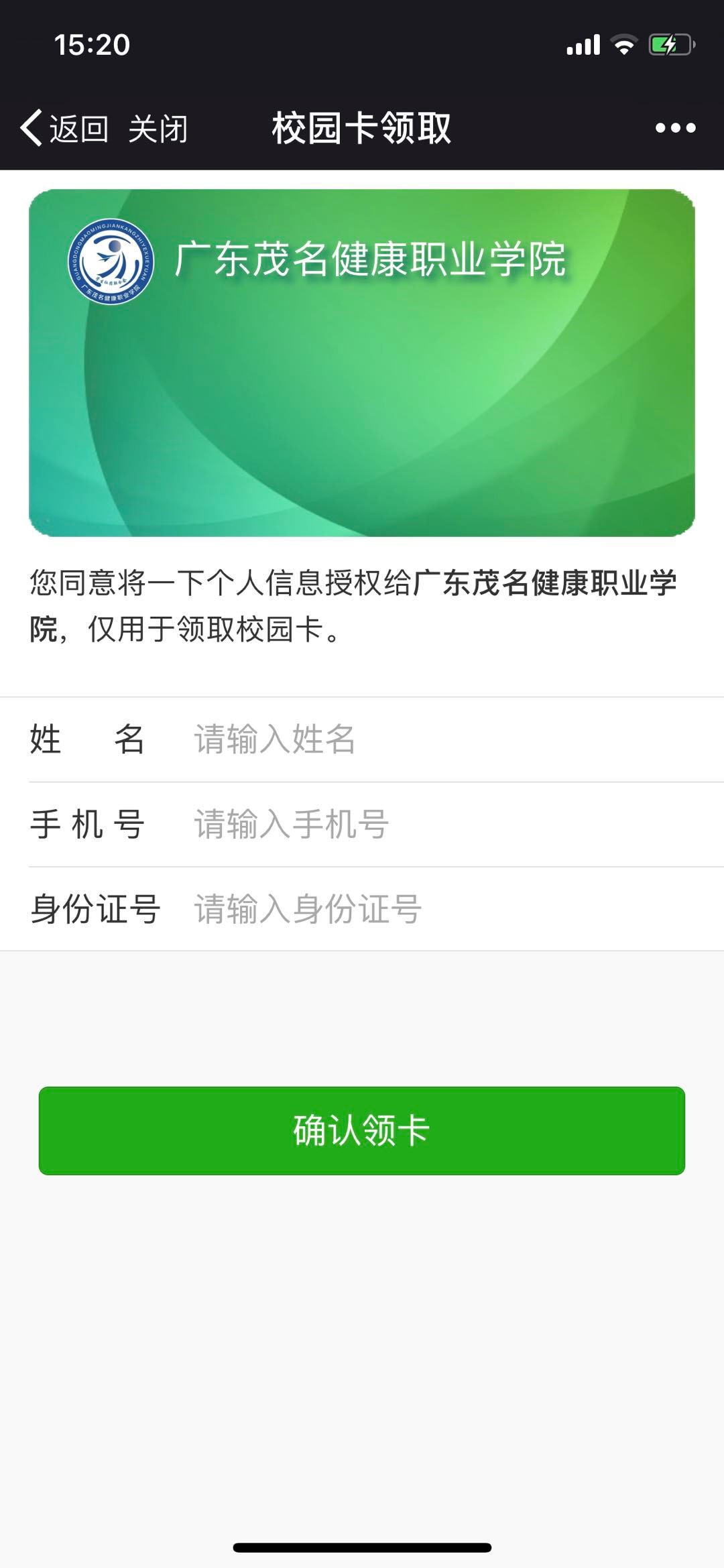
Task: Open the three-dot overflow menu
Action: (x=675, y=128)
